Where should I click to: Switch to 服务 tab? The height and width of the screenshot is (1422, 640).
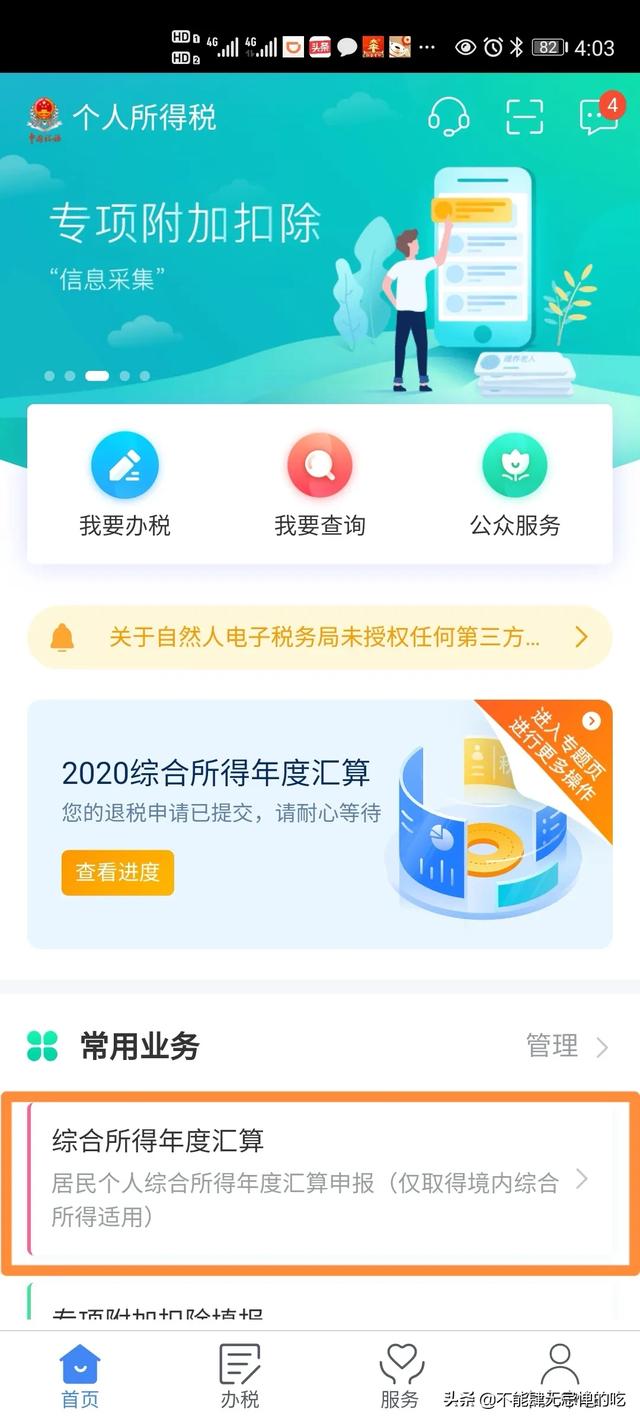[x=400, y=1376]
